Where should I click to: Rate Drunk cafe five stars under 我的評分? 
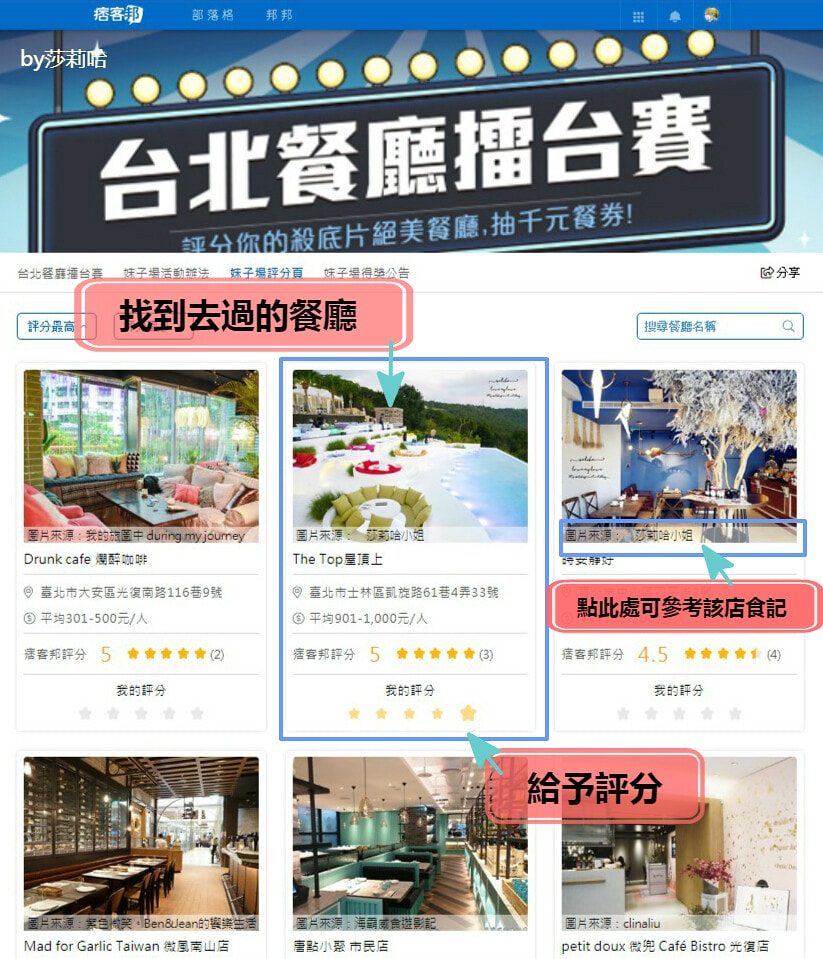click(x=197, y=713)
